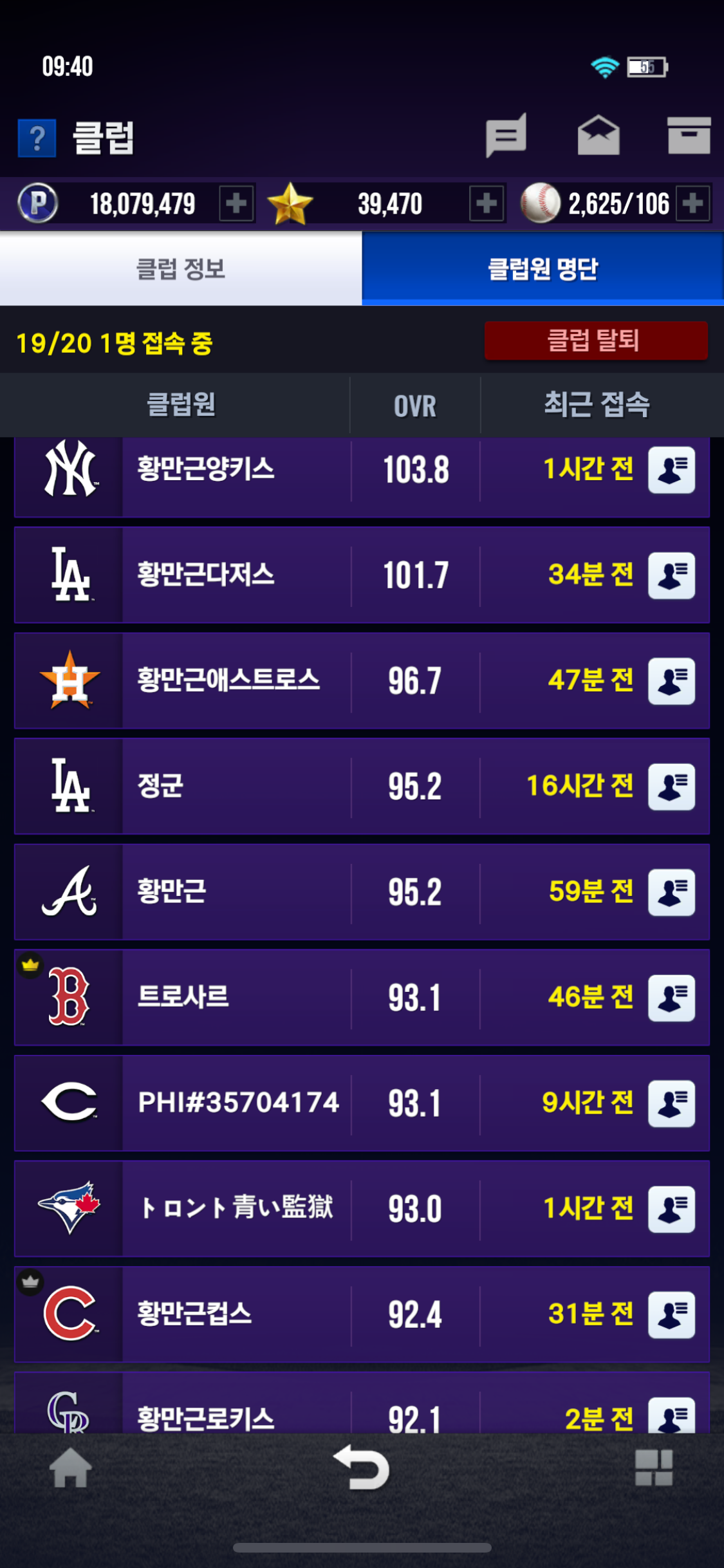View profile of 황만근다저스
The image size is (724, 1568).
tap(671, 575)
